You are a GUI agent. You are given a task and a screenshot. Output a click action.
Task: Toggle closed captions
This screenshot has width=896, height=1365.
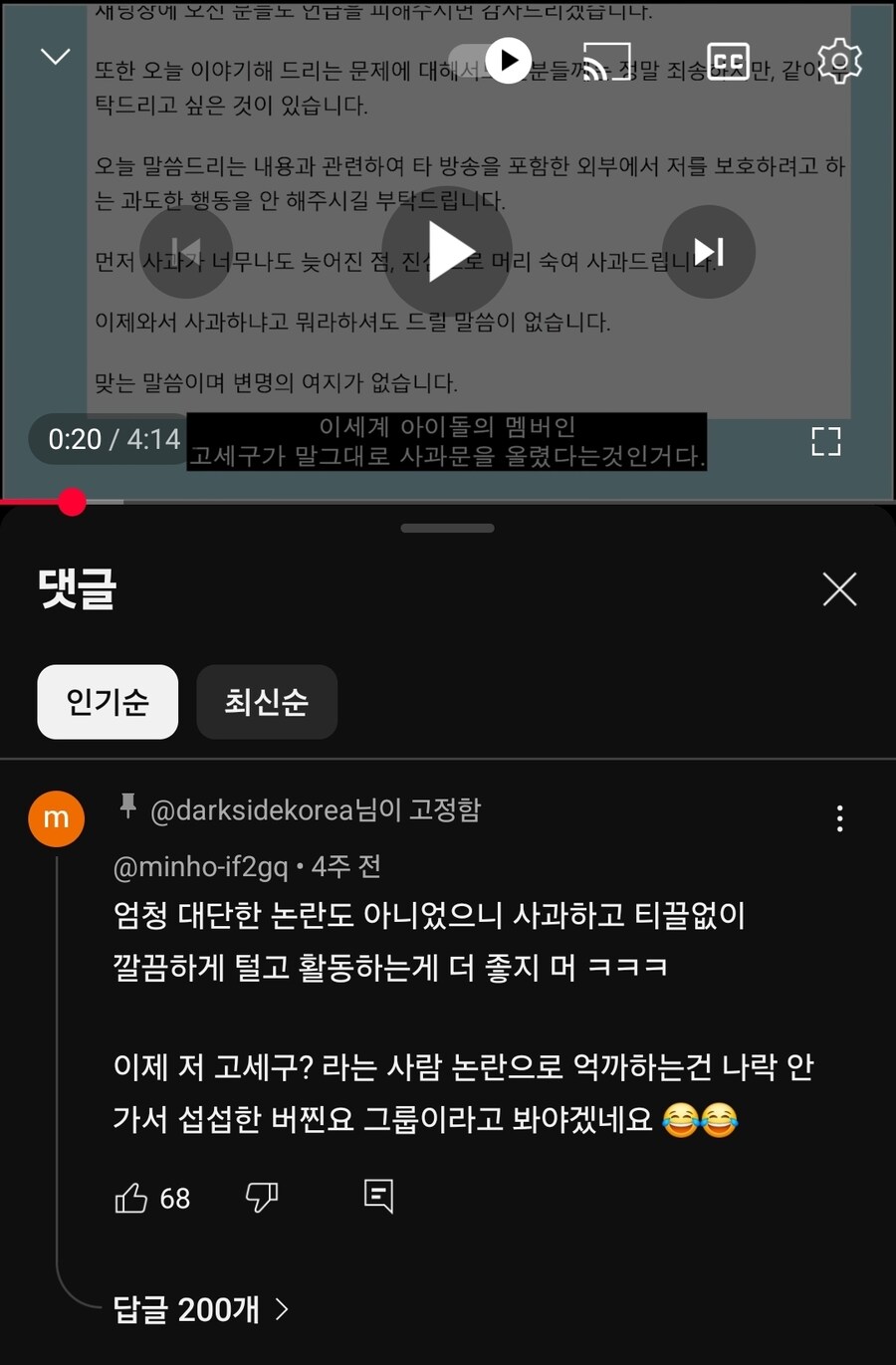click(728, 61)
